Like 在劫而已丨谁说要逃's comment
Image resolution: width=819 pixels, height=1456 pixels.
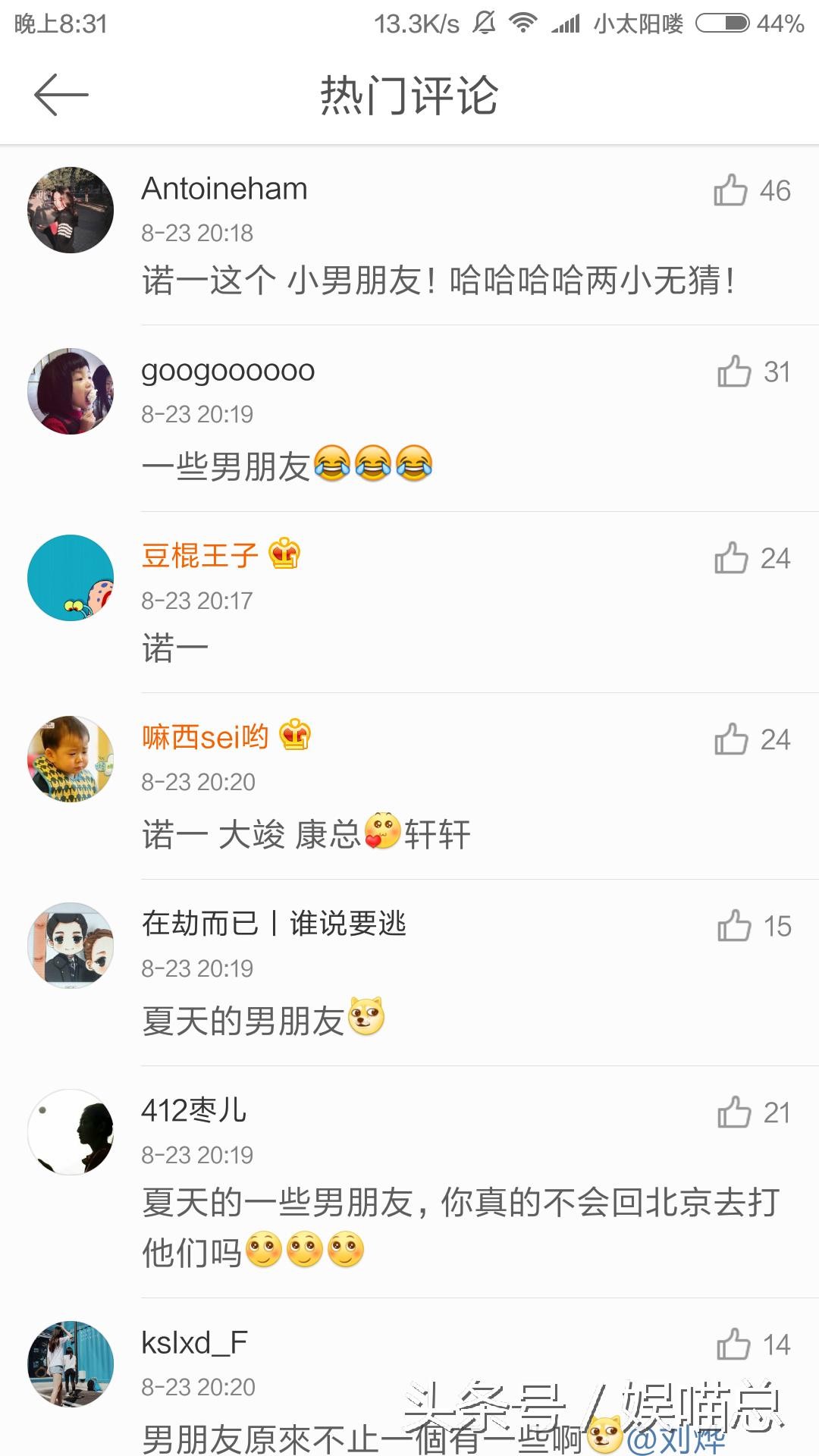click(x=734, y=926)
